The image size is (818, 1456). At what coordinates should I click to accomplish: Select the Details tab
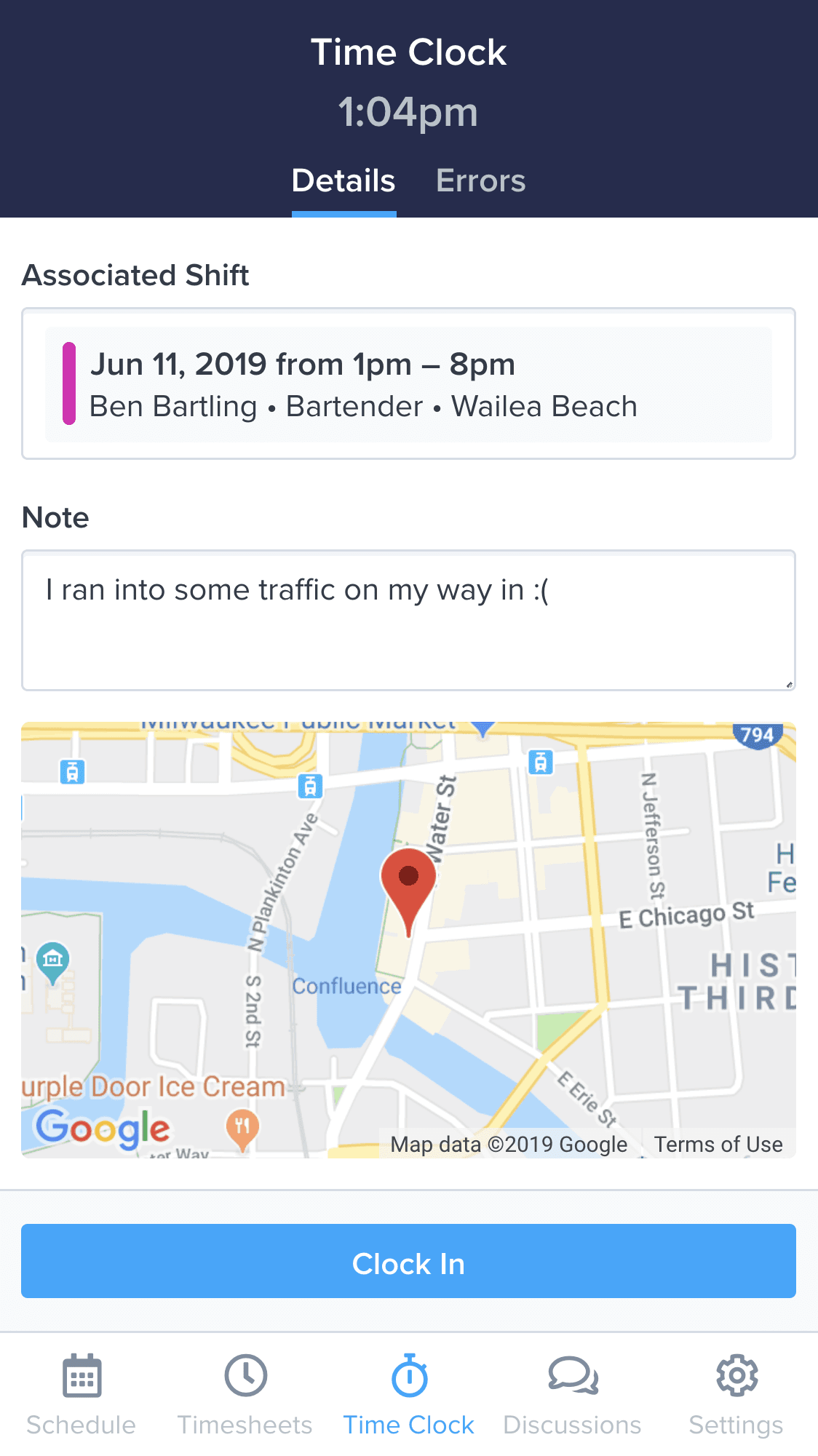[x=344, y=180]
